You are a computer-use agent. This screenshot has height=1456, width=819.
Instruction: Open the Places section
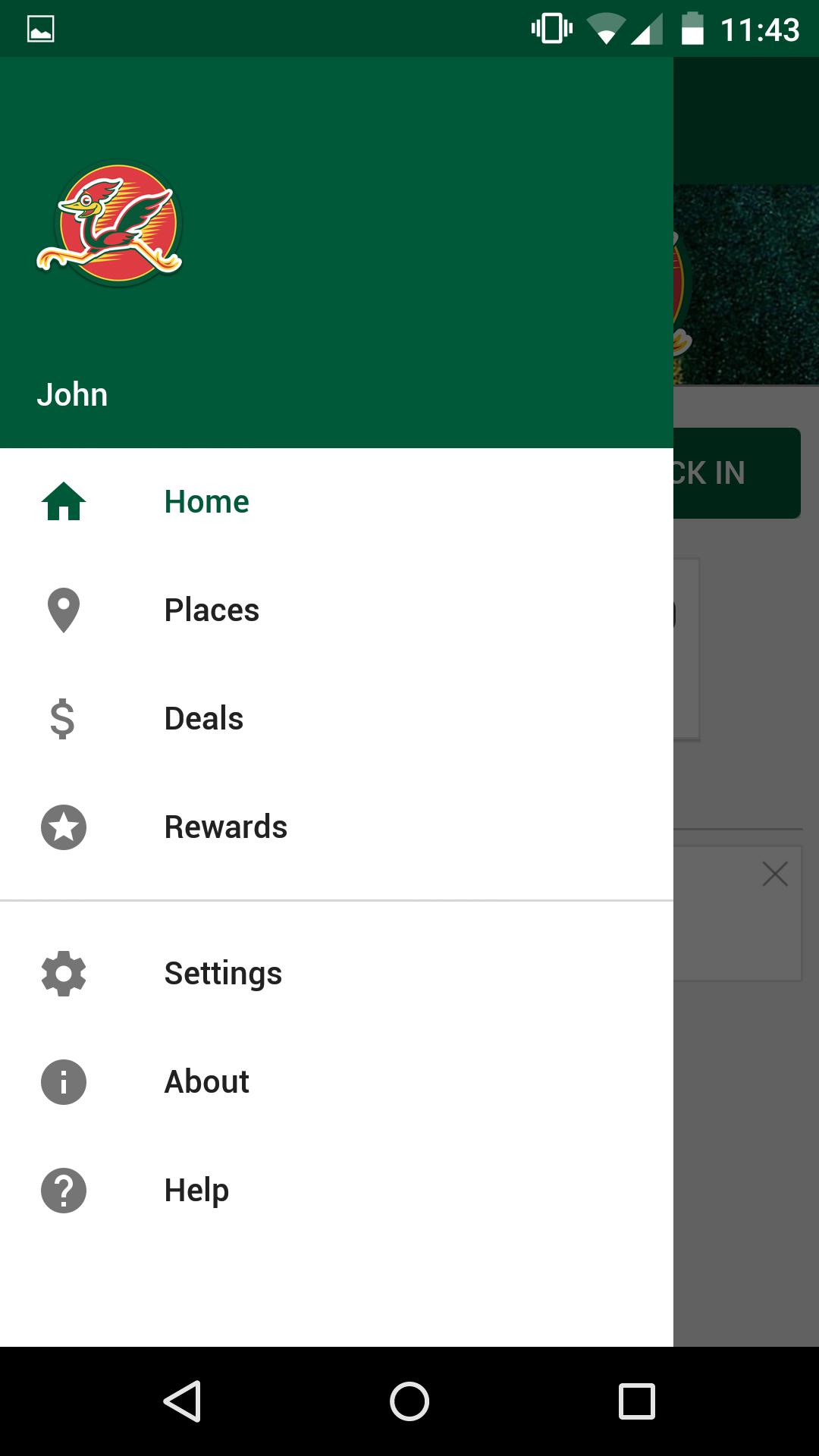212,610
